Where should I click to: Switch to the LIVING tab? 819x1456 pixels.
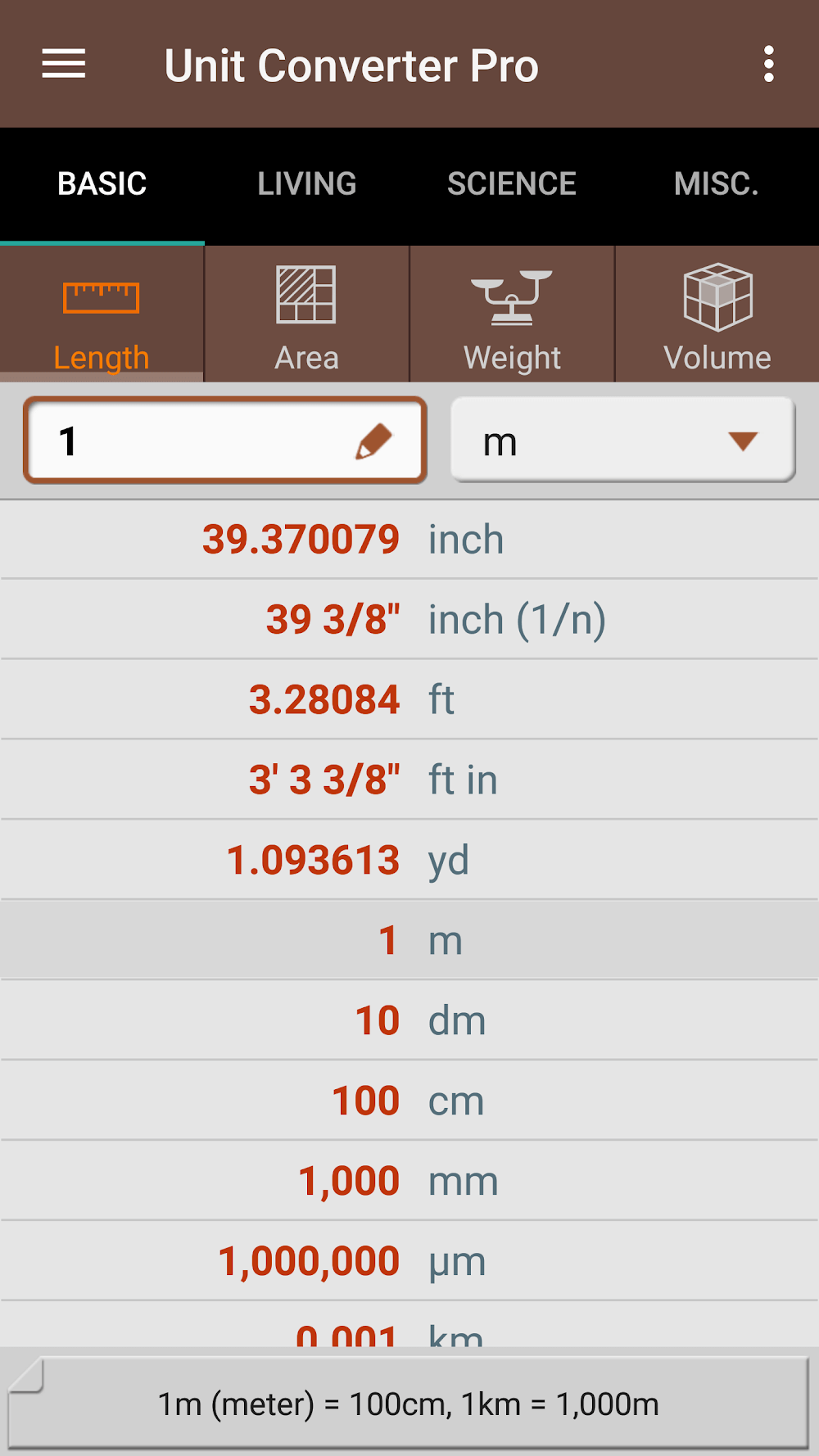307,184
